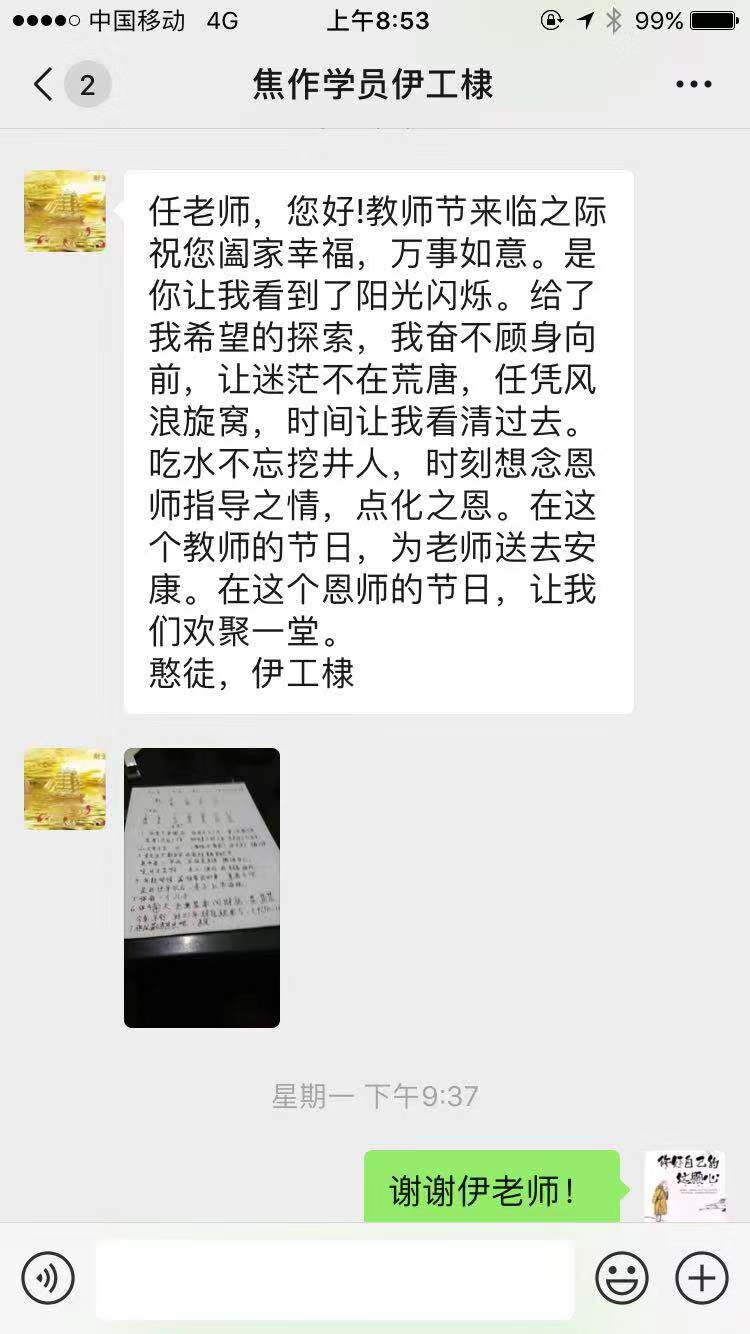This screenshot has width=750, height=1334.
Task: Switch to voice message input
Action: [x=48, y=1278]
